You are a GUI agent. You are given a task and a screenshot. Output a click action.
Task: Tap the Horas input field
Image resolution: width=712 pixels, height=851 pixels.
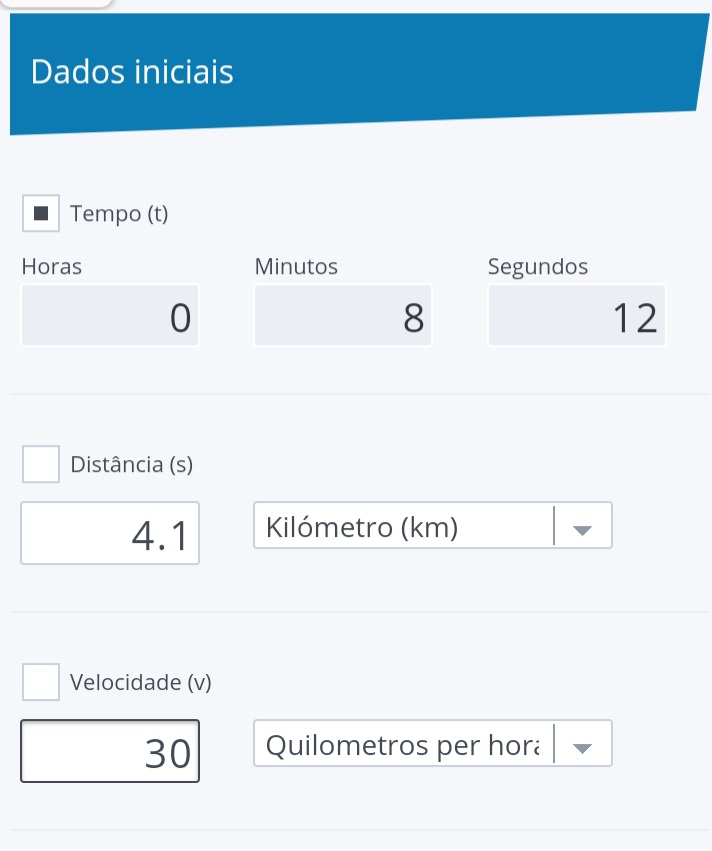(x=110, y=316)
